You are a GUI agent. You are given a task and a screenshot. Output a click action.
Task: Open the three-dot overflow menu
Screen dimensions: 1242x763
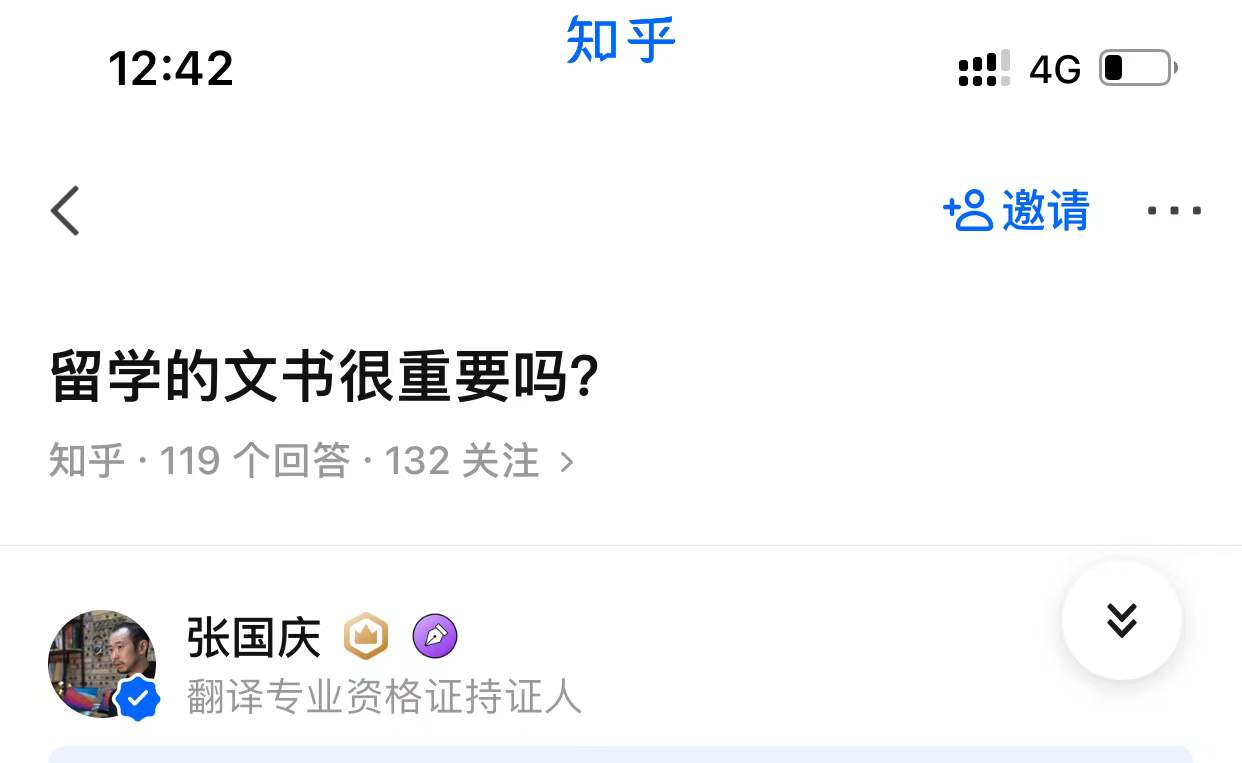click(1174, 211)
